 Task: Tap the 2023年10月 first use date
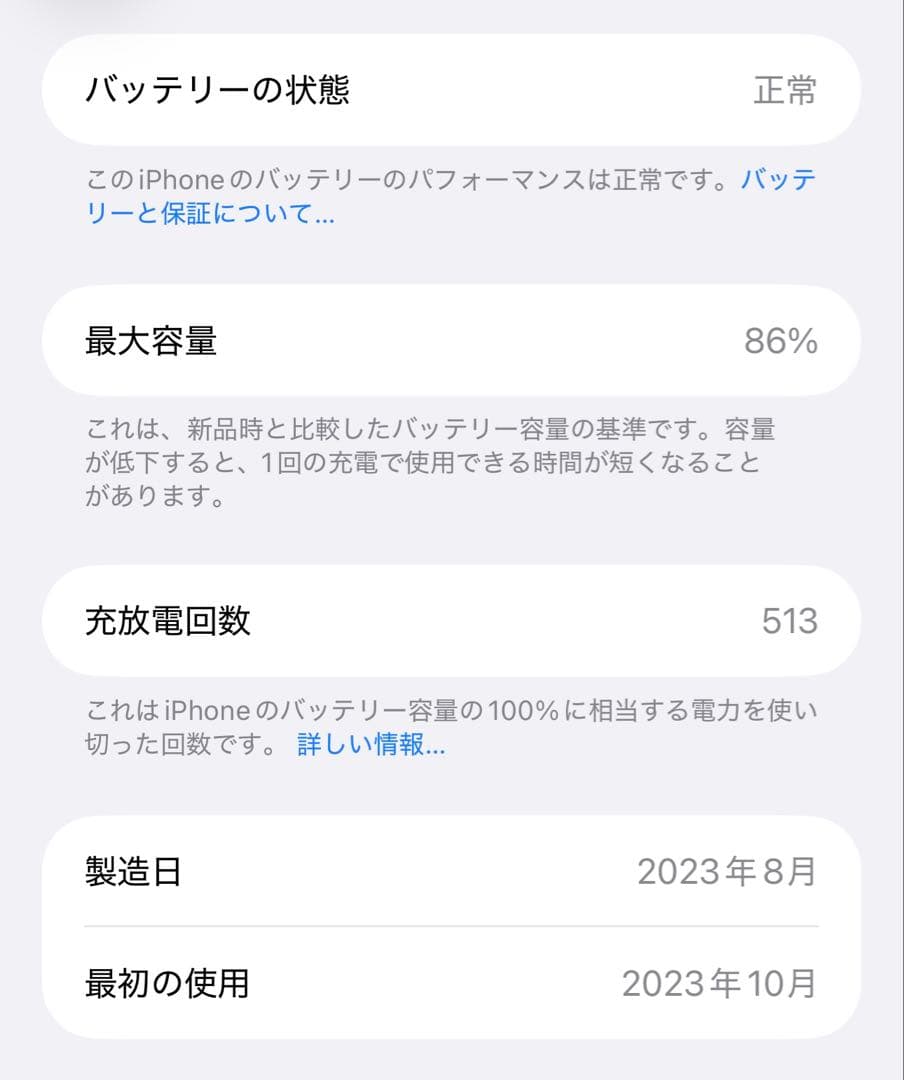(x=718, y=985)
